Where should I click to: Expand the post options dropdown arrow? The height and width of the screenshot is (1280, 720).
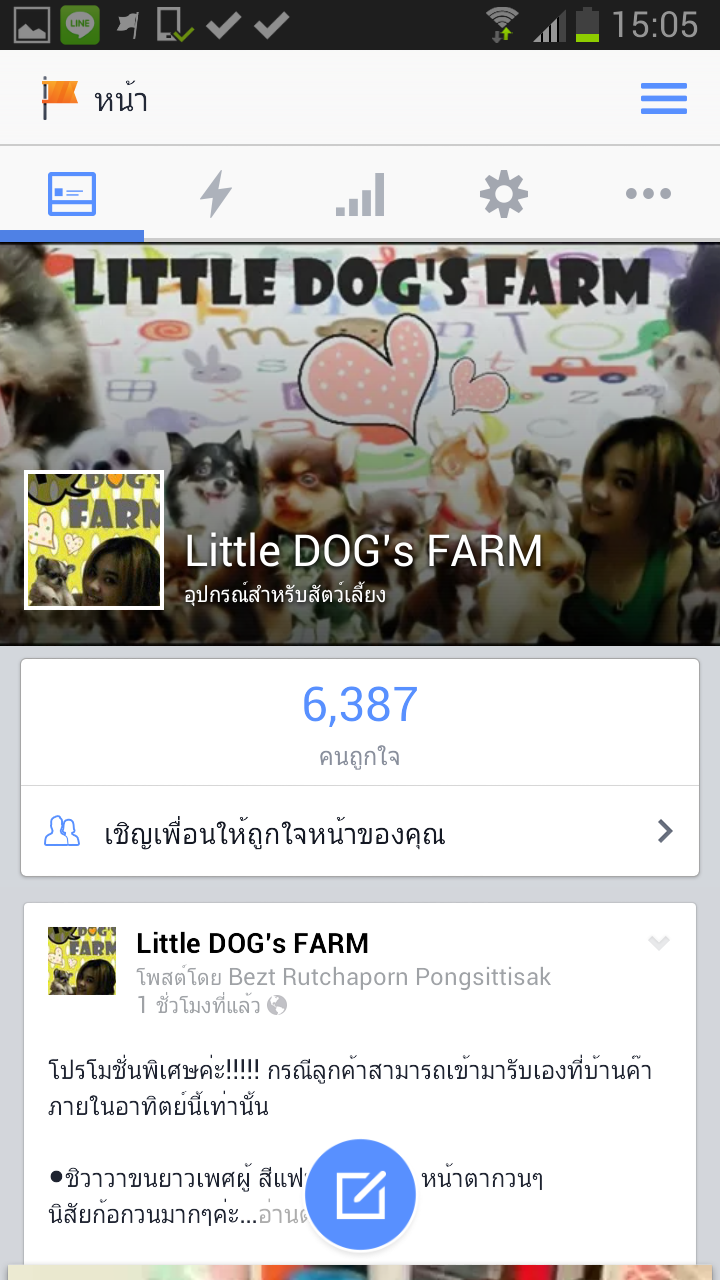(x=658, y=942)
